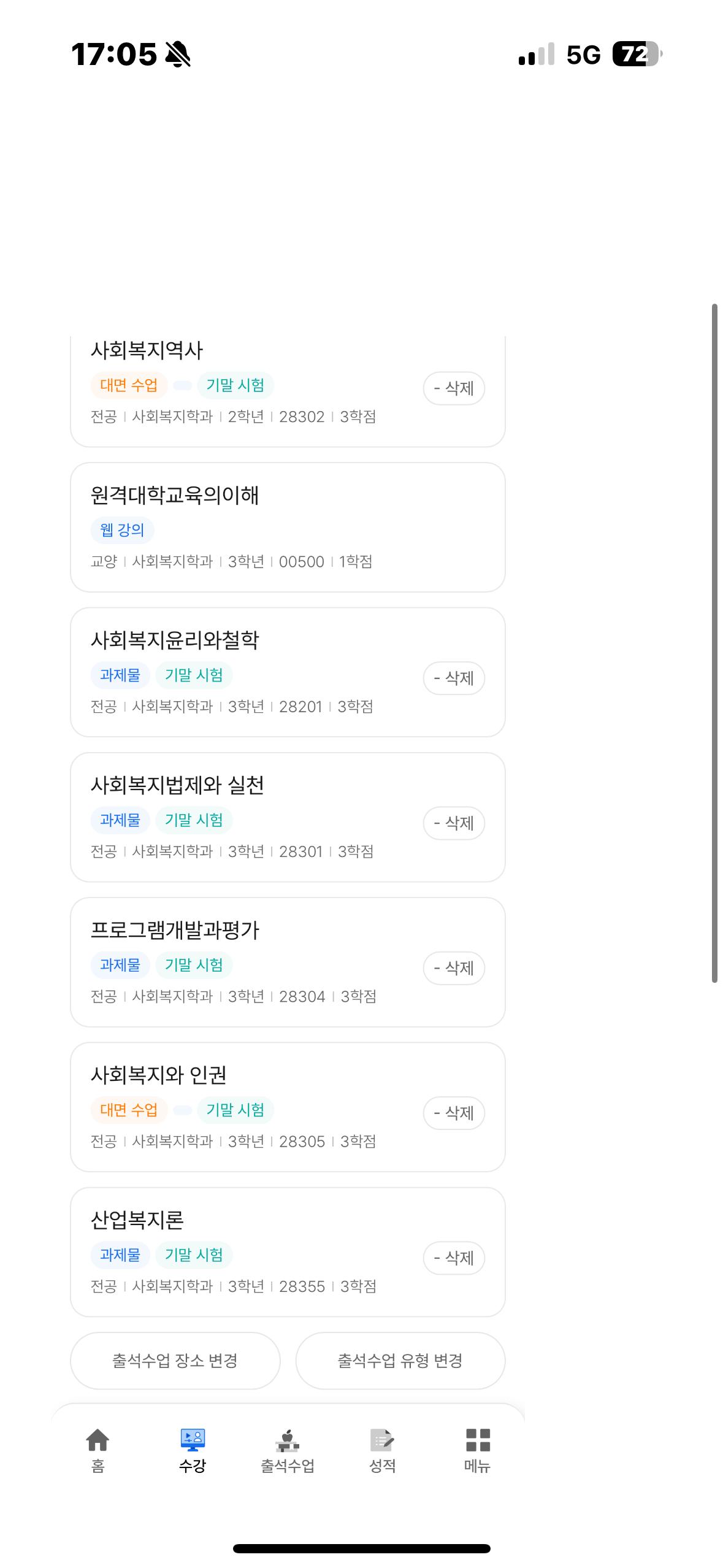Screen dimensions: 723x1568
Task: Open the 메뉴 tab
Action: click(477, 1451)
